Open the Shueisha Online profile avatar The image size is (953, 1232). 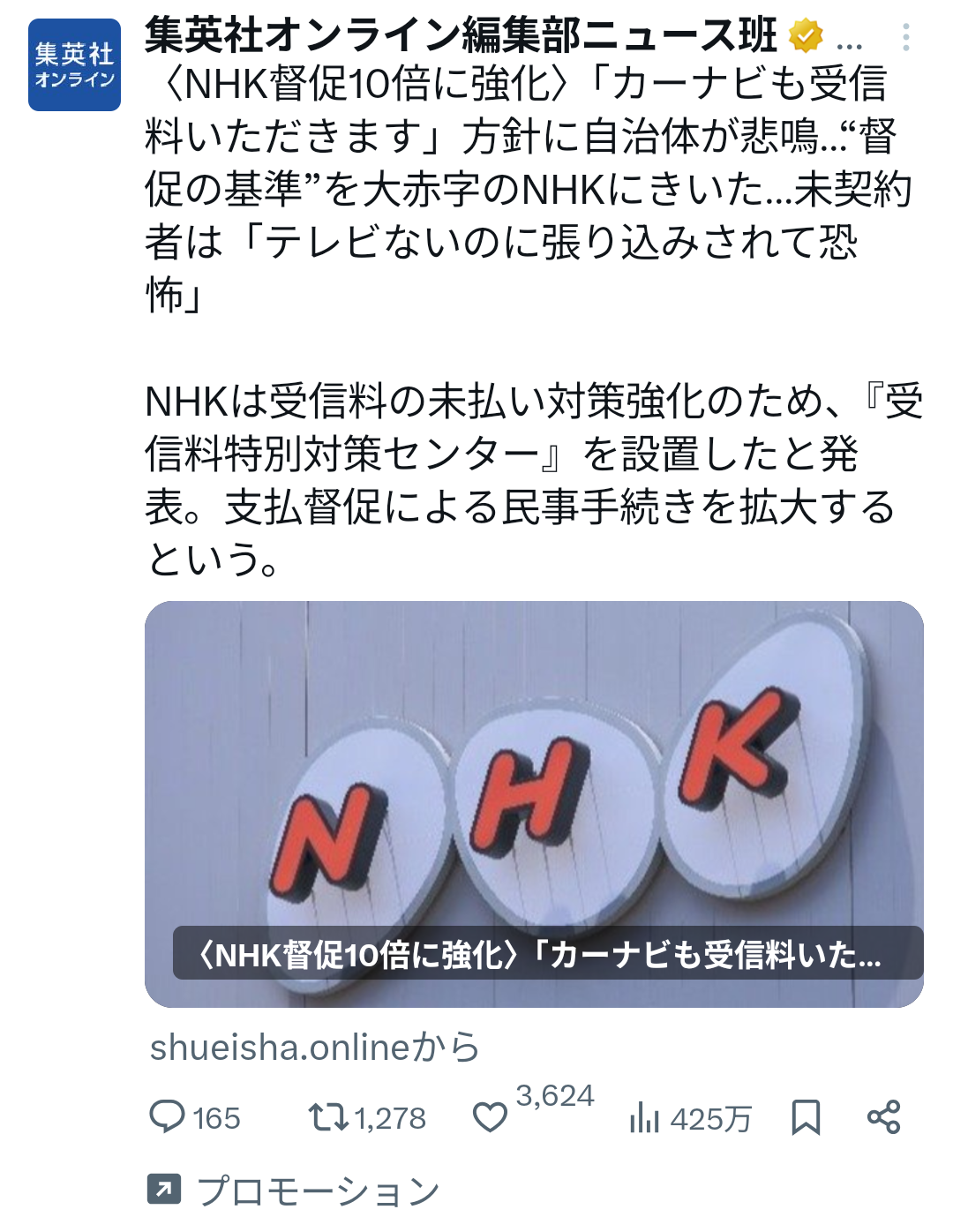point(74,65)
